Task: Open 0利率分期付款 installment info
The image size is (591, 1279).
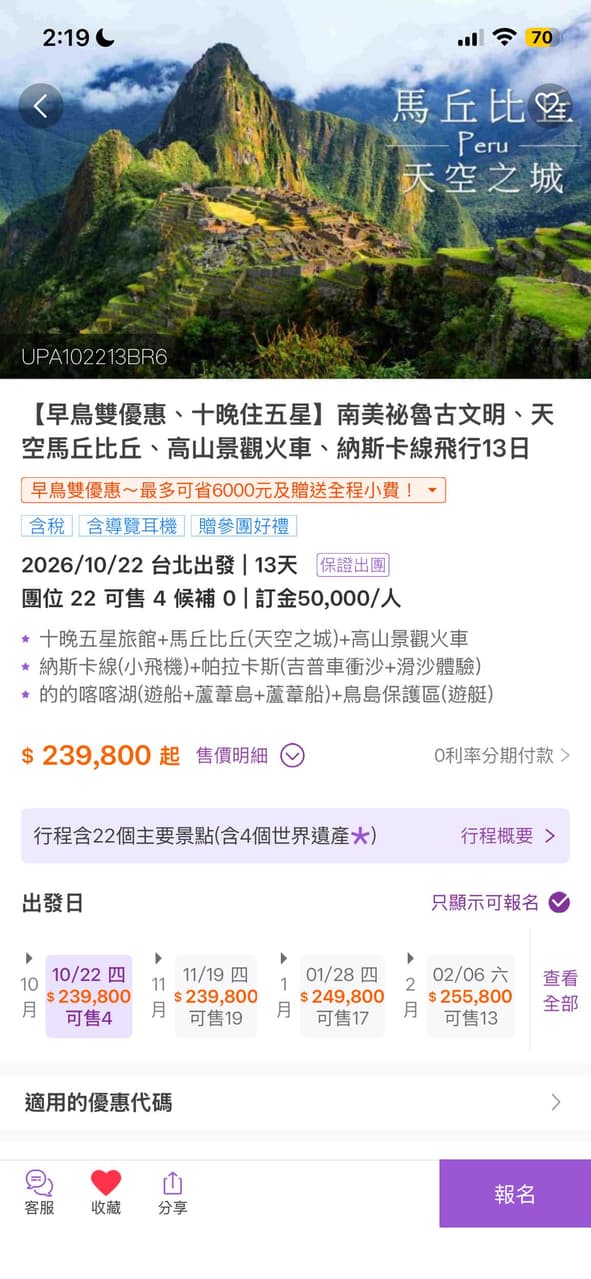Action: (x=502, y=755)
